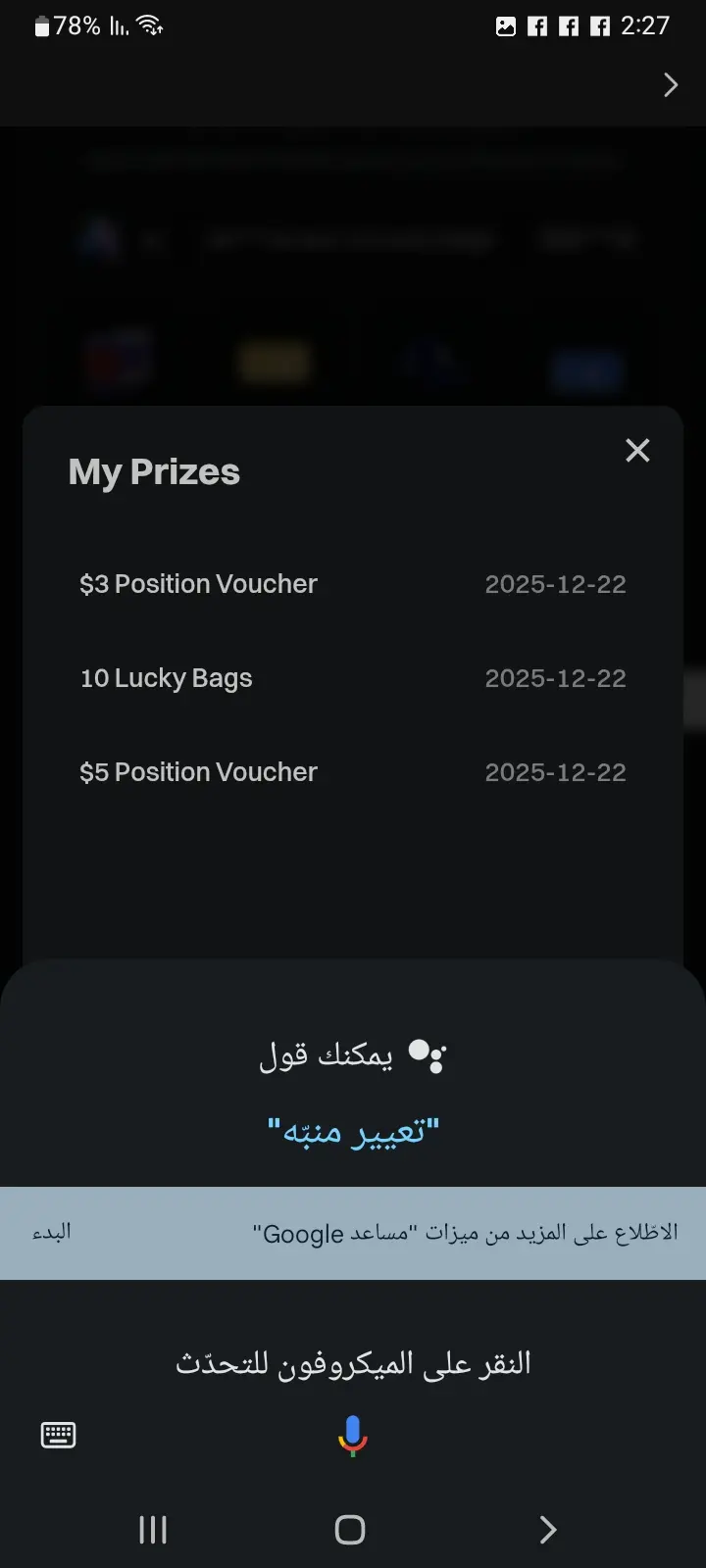The image size is (706, 1568).
Task: Close the My Prizes dialog
Action: (x=637, y=451)
